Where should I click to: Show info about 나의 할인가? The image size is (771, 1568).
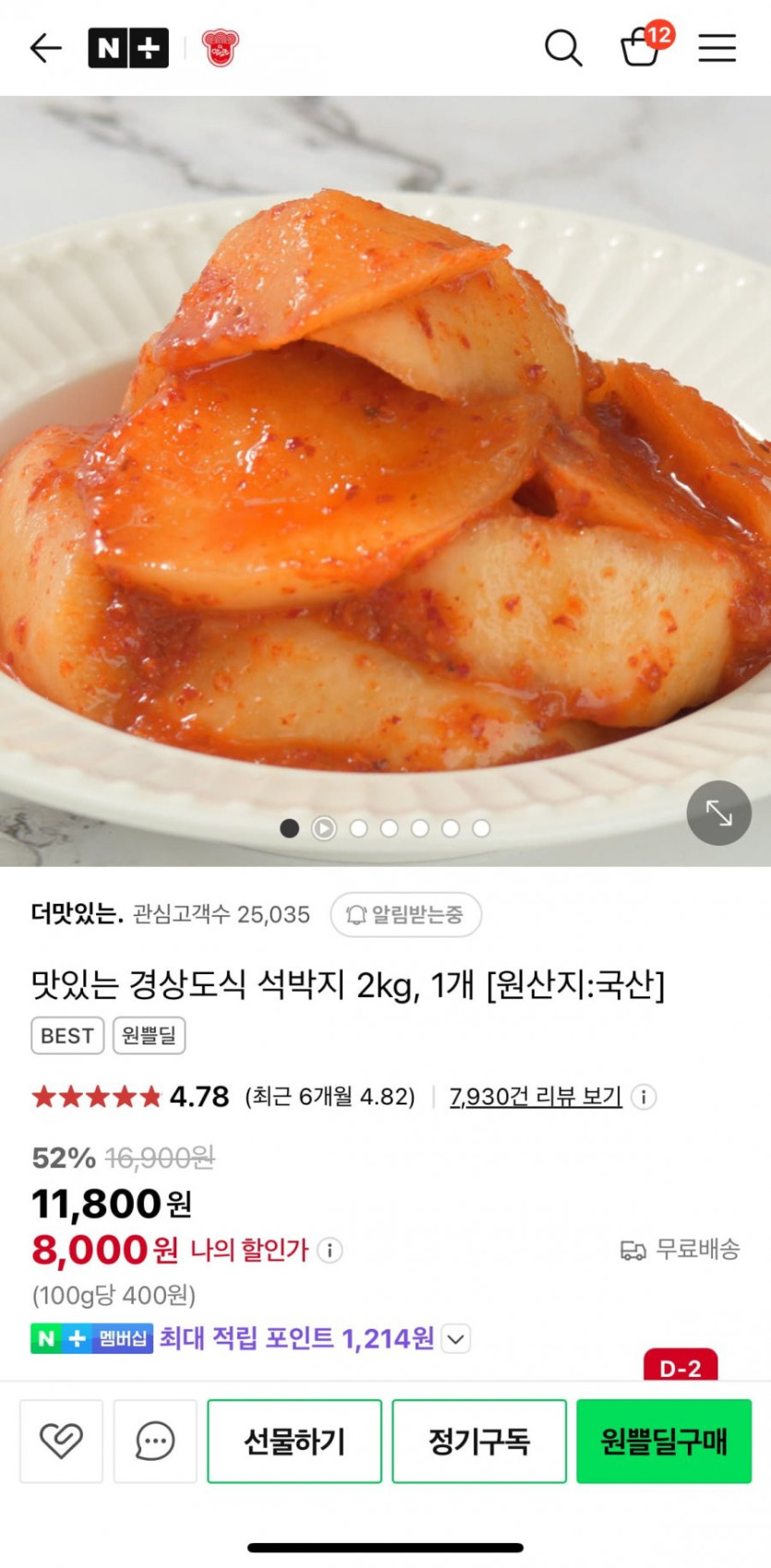point(331,1250)
